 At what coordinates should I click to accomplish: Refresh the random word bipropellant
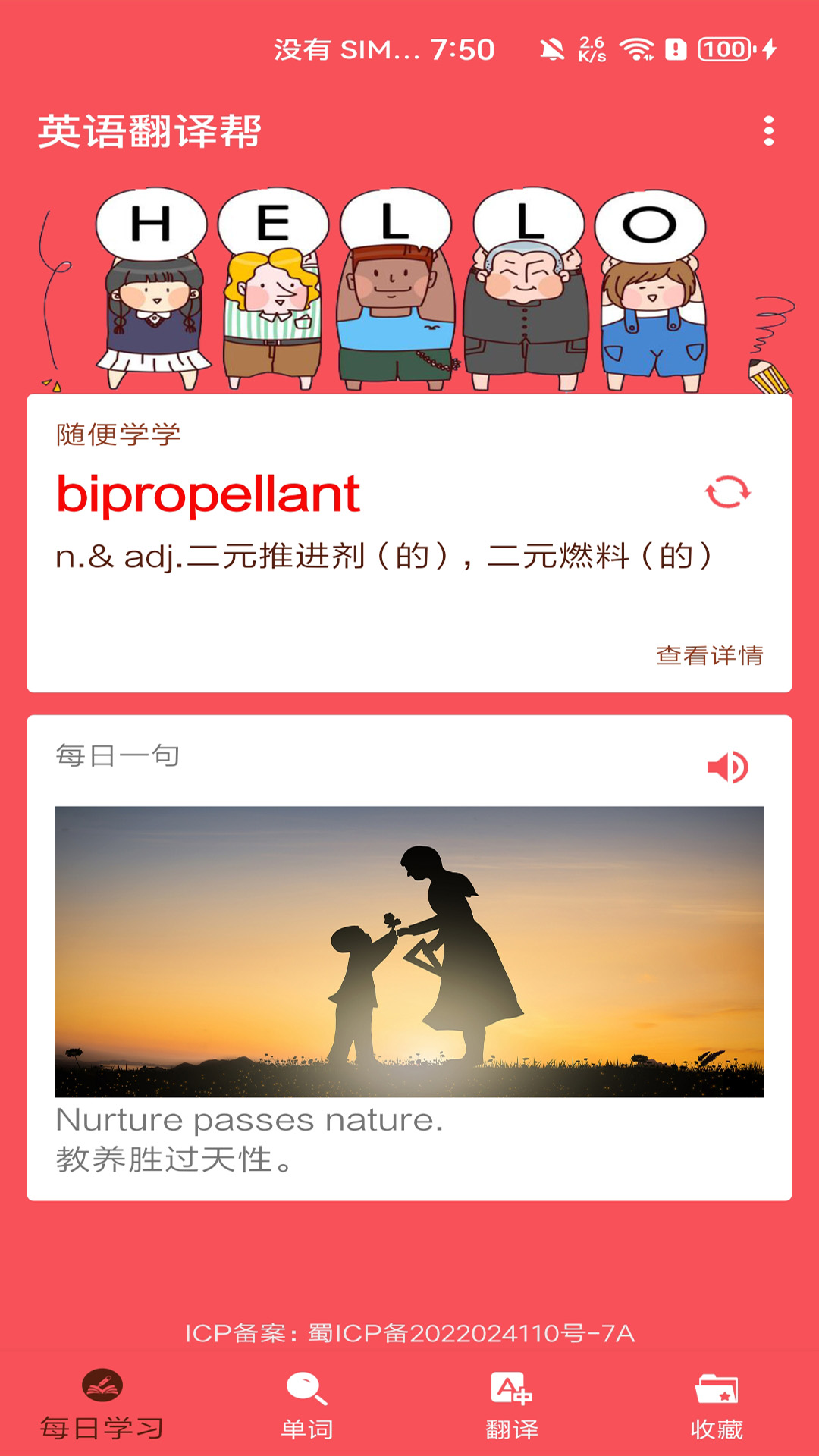pos(727,492)
